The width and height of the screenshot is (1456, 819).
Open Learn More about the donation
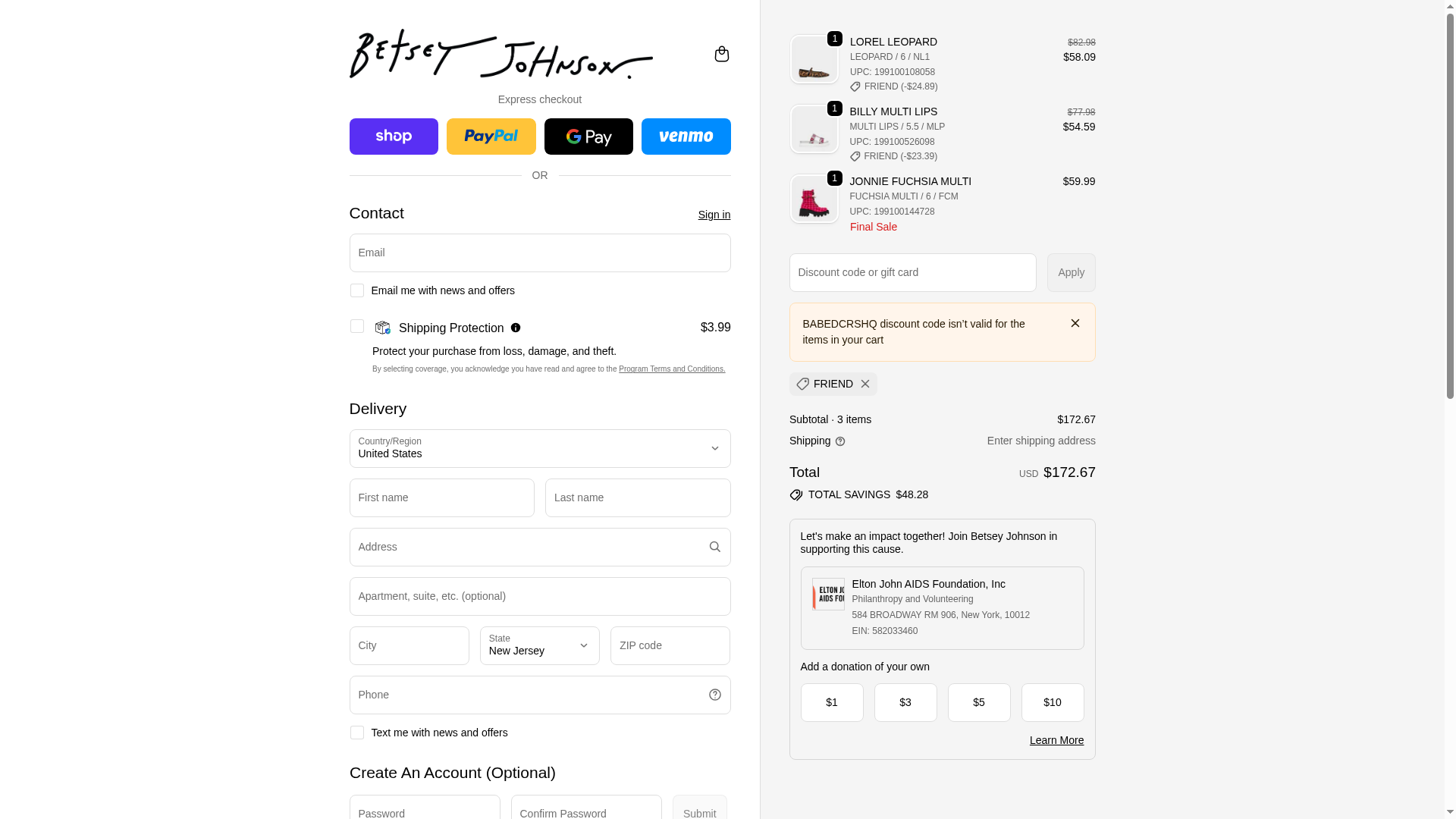(1056, 740)
